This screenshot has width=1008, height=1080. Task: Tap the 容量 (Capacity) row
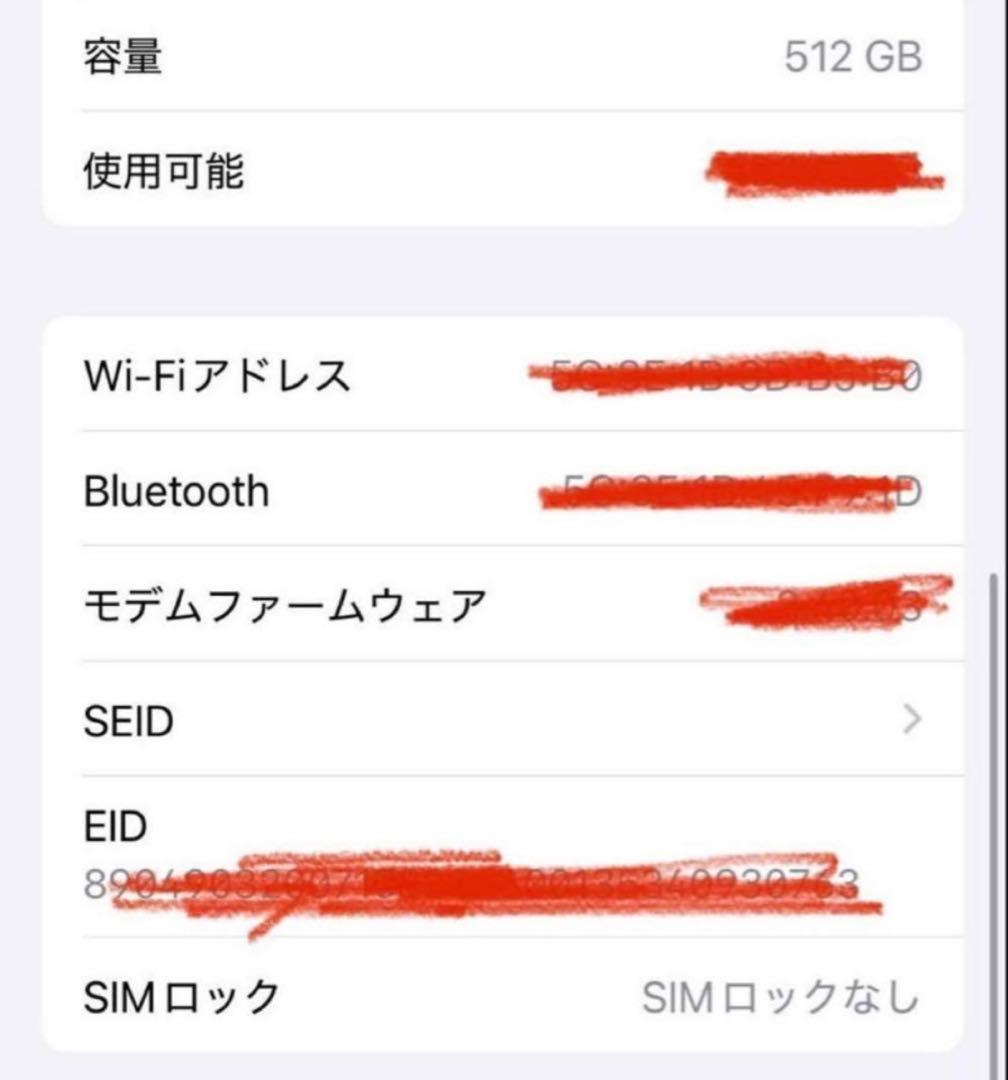point(500,57)
